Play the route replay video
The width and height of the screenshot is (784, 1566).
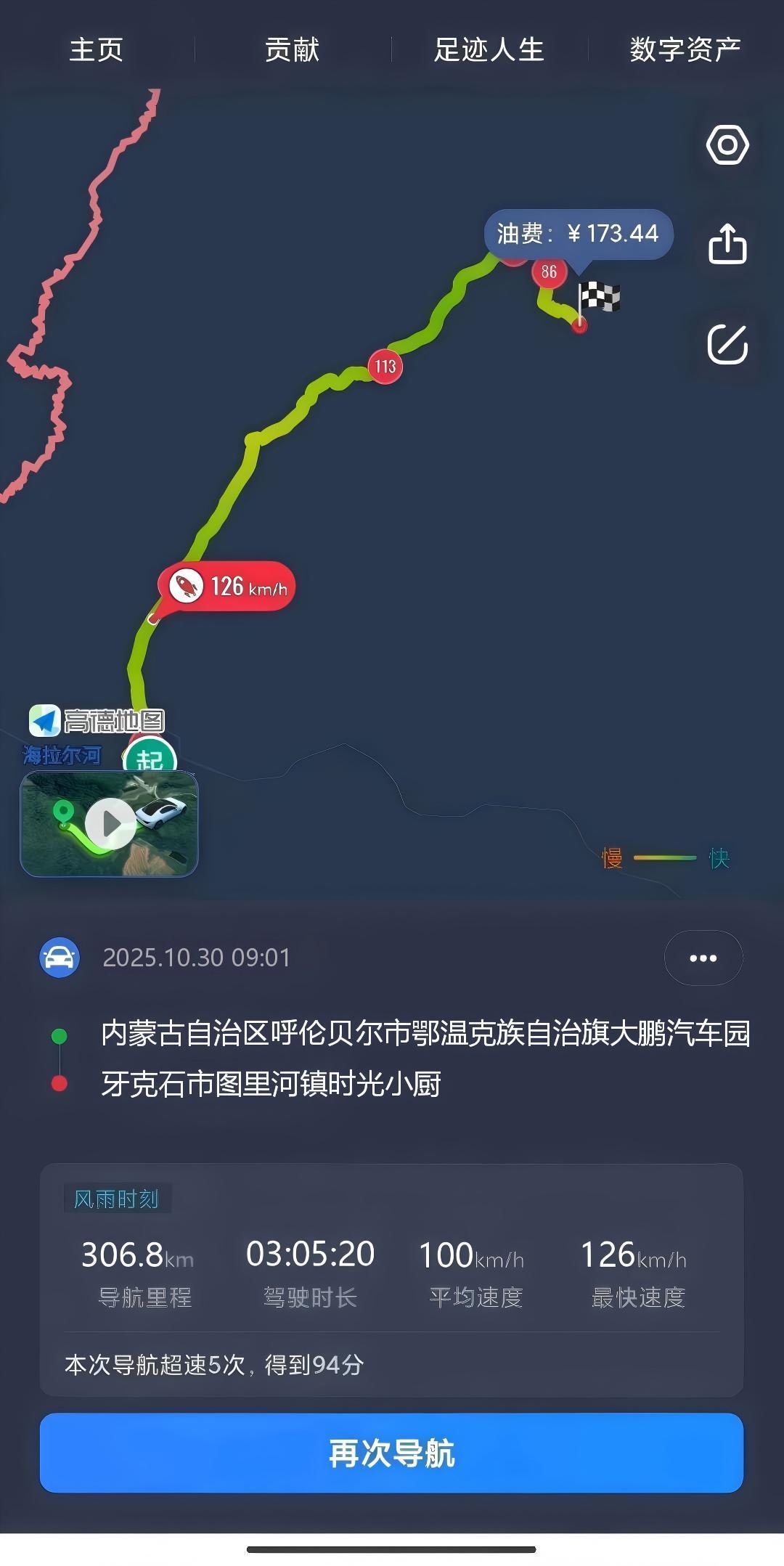coord(110,823)
